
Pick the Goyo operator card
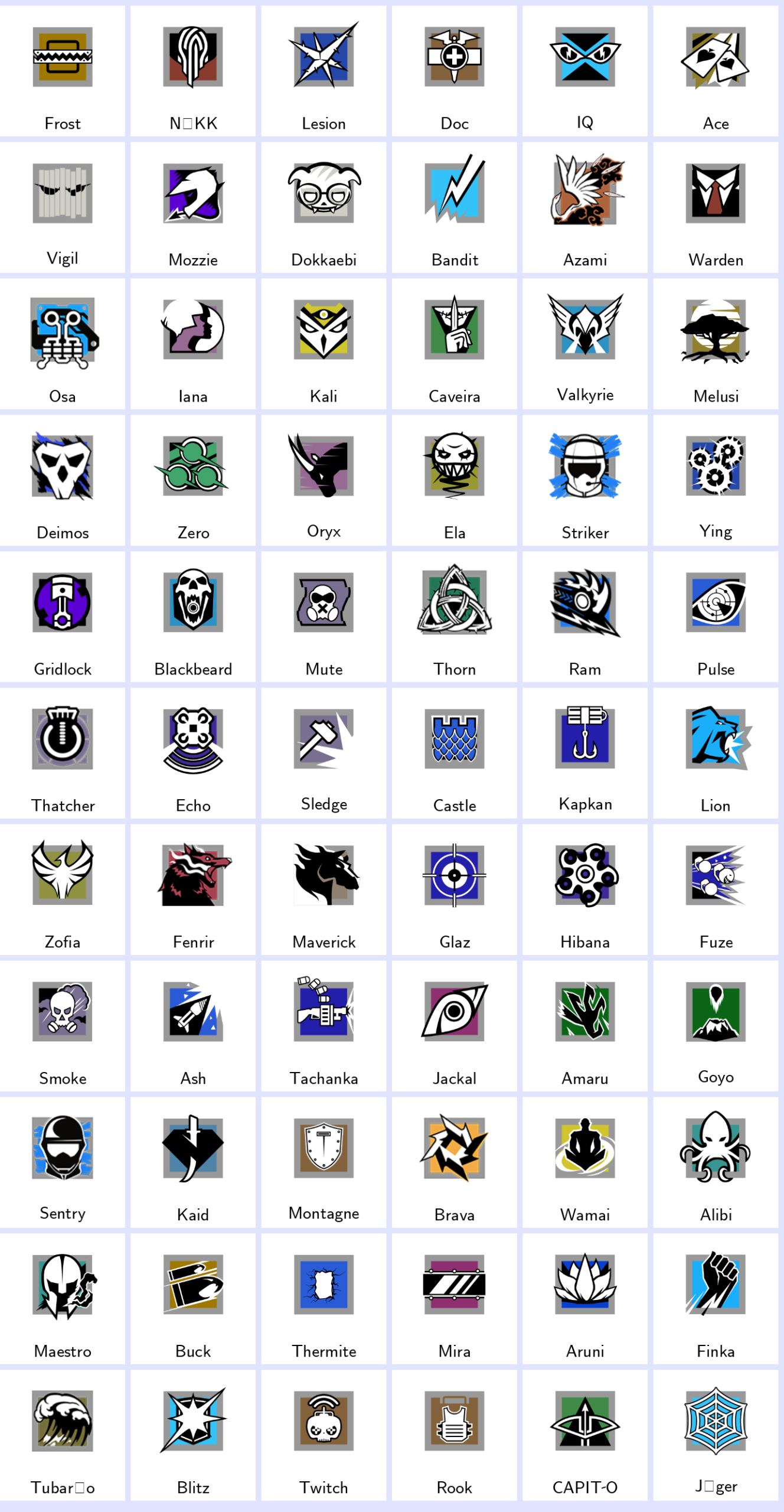point(716,1027)
